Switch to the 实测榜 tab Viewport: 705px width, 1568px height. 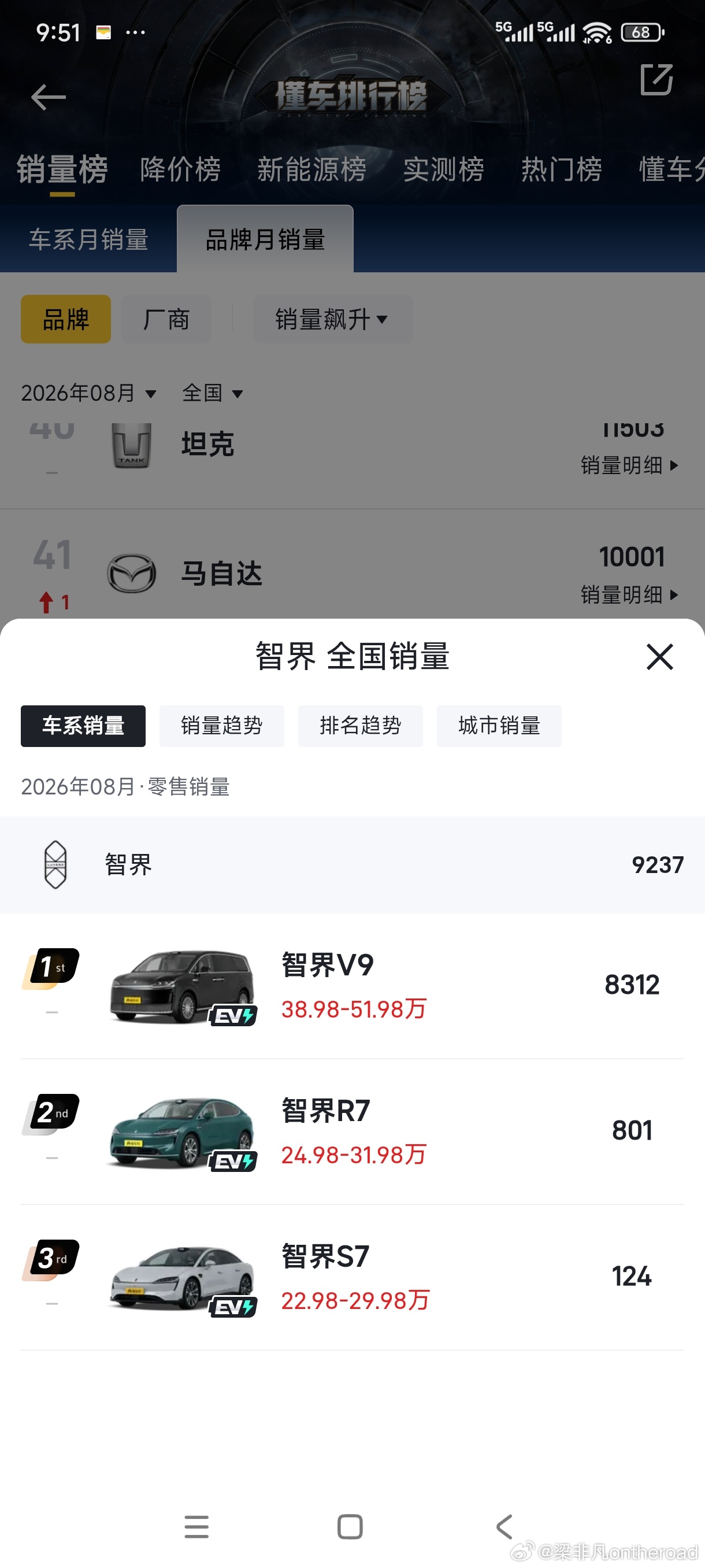point(443,169)
